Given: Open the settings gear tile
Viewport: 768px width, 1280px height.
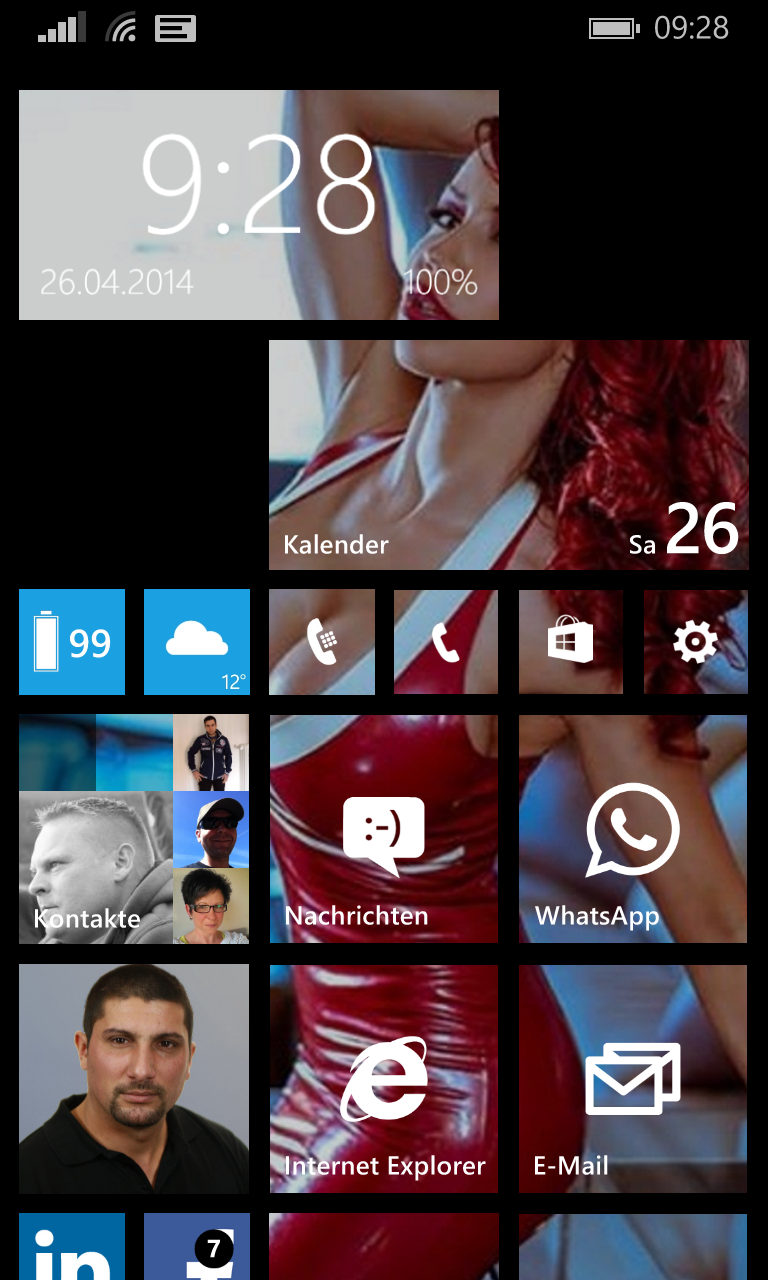Looking at the screenshot, I should pos(696,642).
